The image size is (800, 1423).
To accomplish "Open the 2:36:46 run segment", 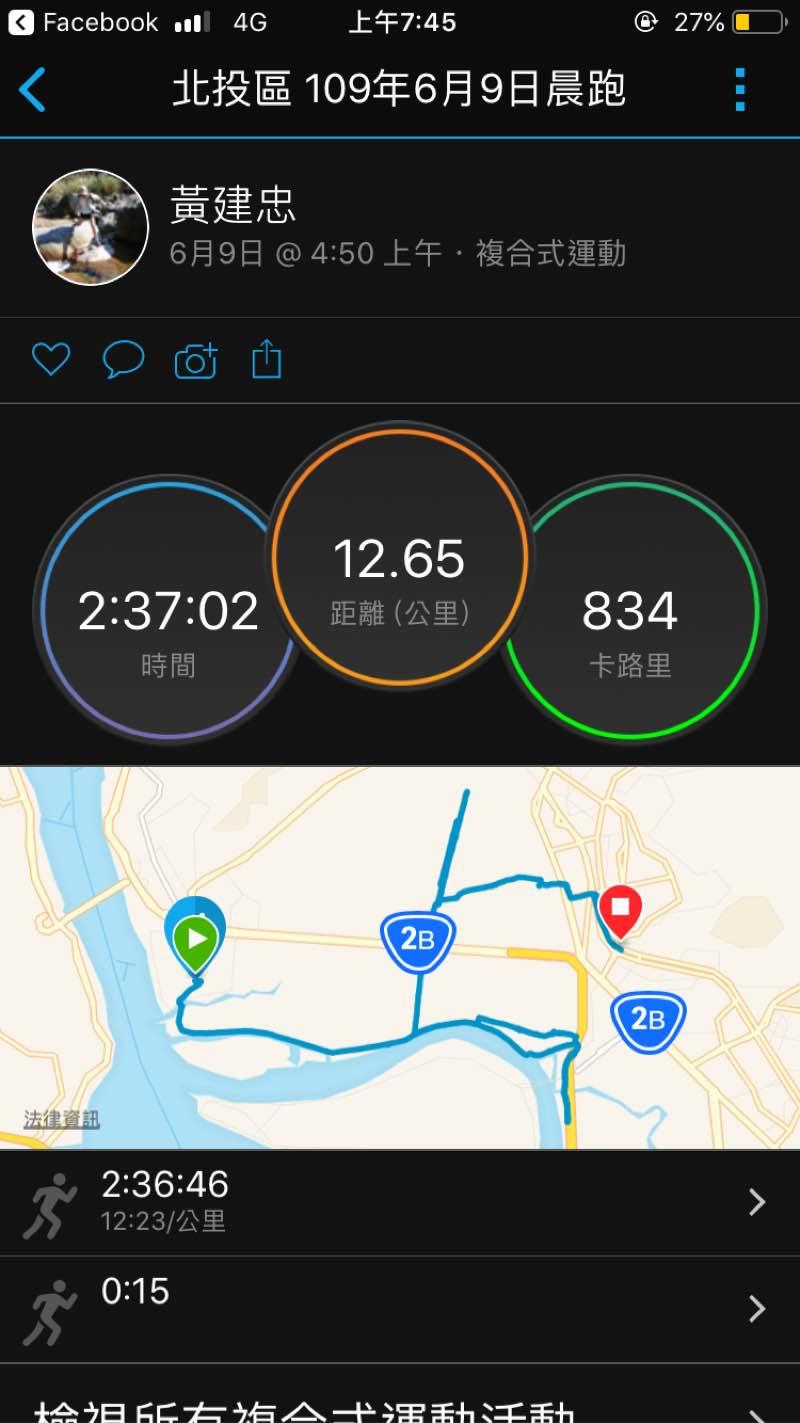I will [x=400, y=1202].
